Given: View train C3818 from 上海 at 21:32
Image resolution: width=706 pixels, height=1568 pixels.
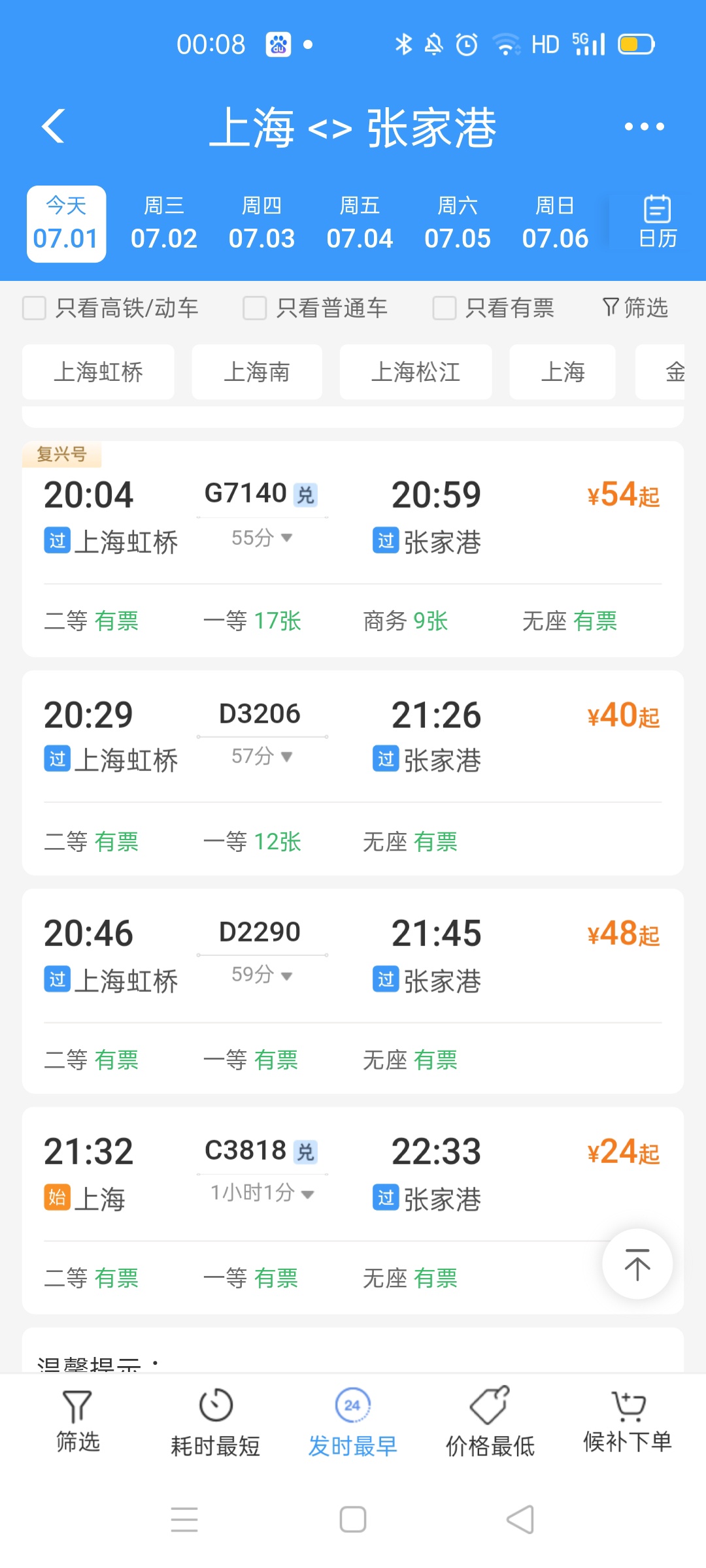Looking at the screenshot, I should pos(353,1210).
